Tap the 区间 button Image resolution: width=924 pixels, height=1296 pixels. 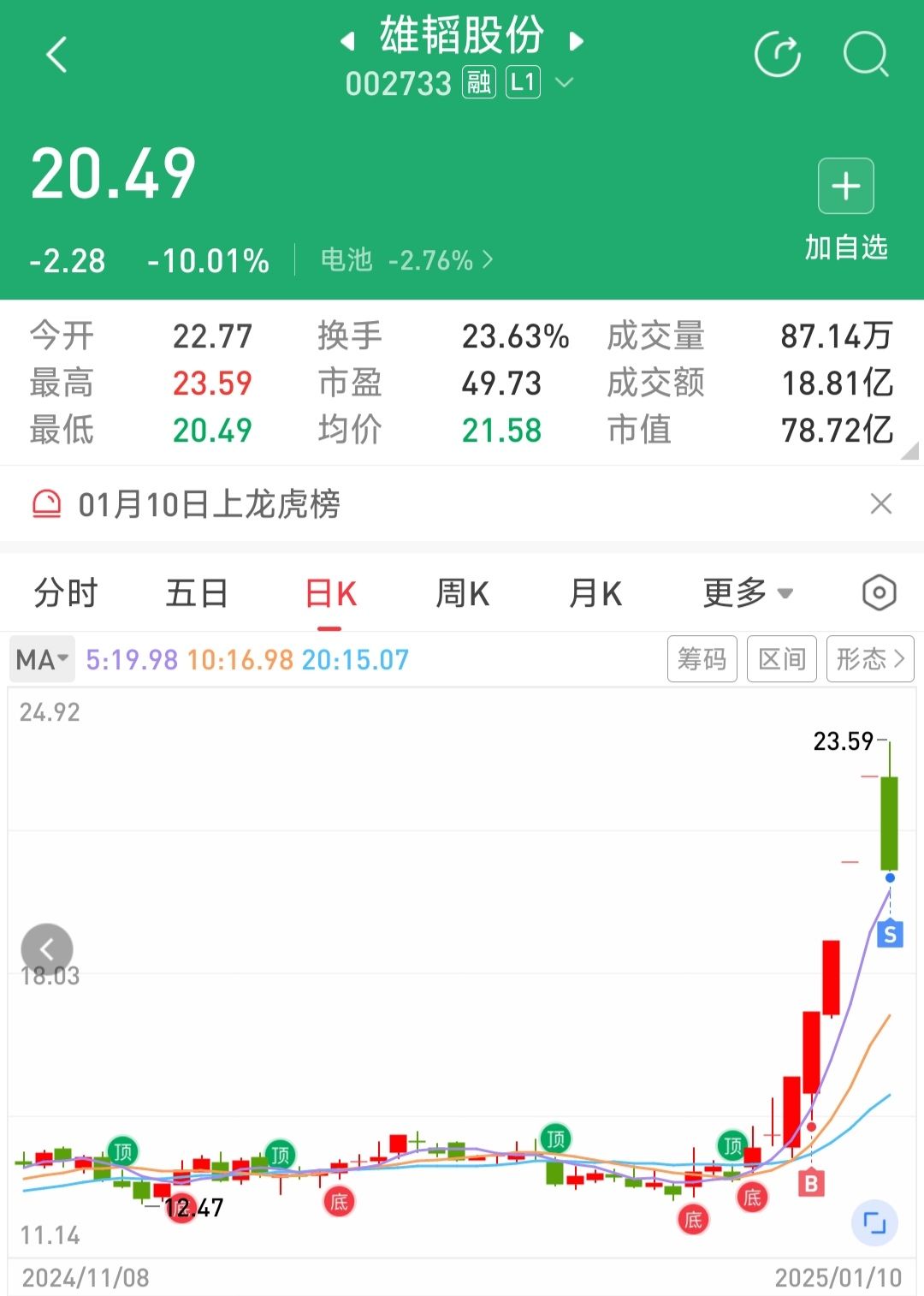[781, 659]
